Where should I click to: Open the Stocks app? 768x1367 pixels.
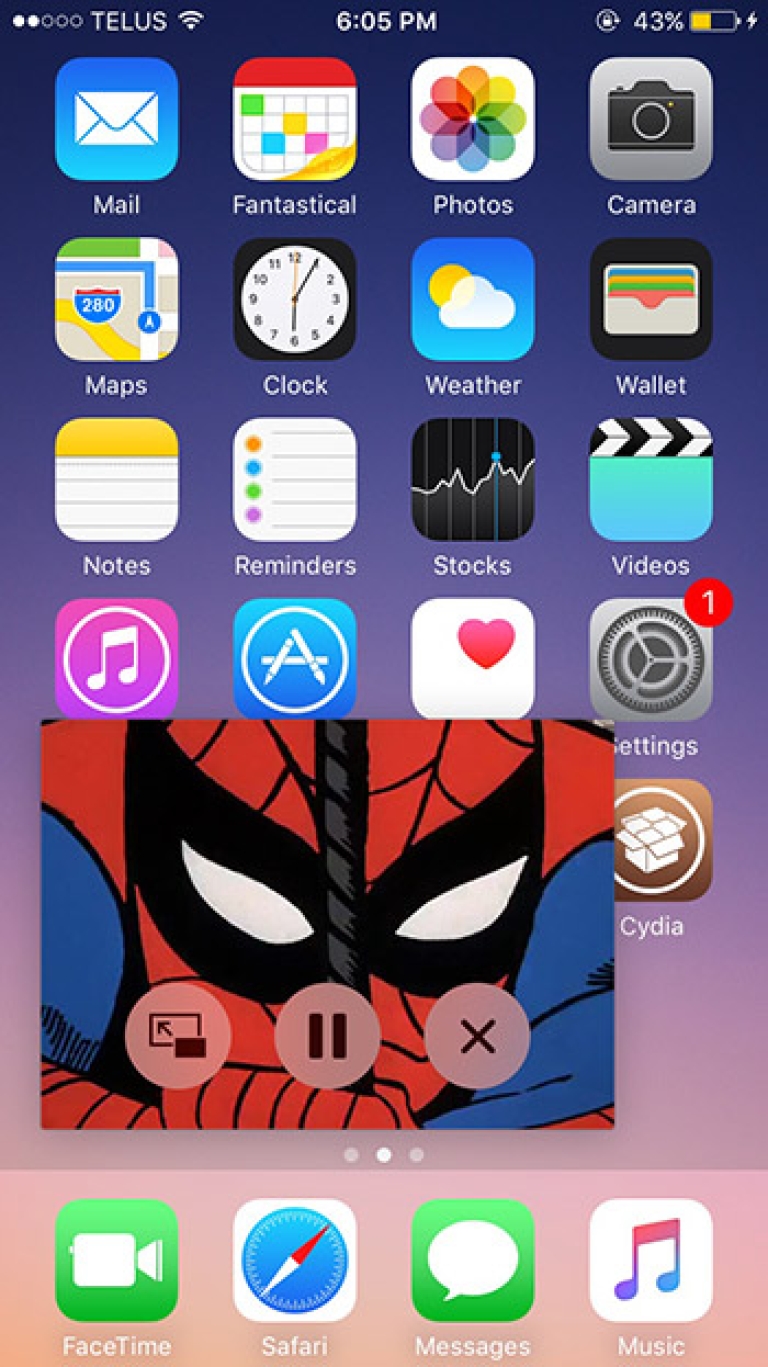pyautogui.click(x=473, y=479)
